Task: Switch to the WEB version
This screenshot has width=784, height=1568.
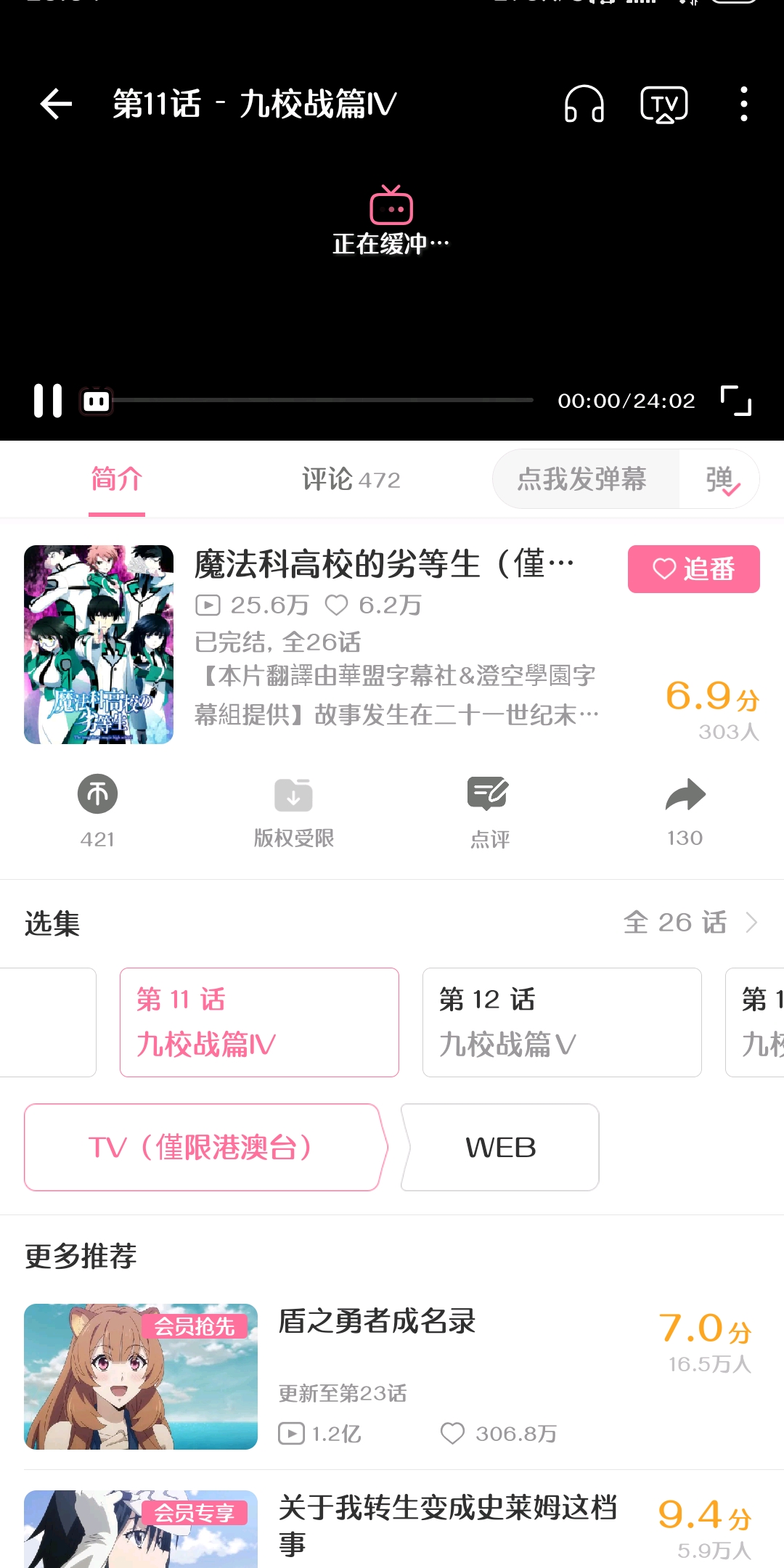Action: click(500, 1148)
